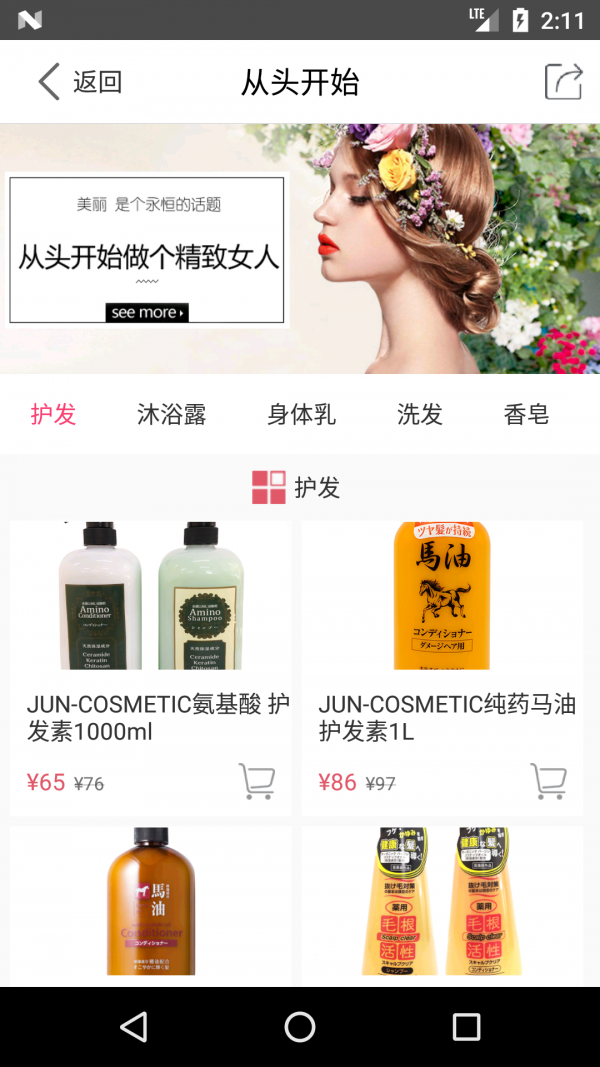View JUN-COSMETIC纯药马油护发素1L details

[442, 640]
